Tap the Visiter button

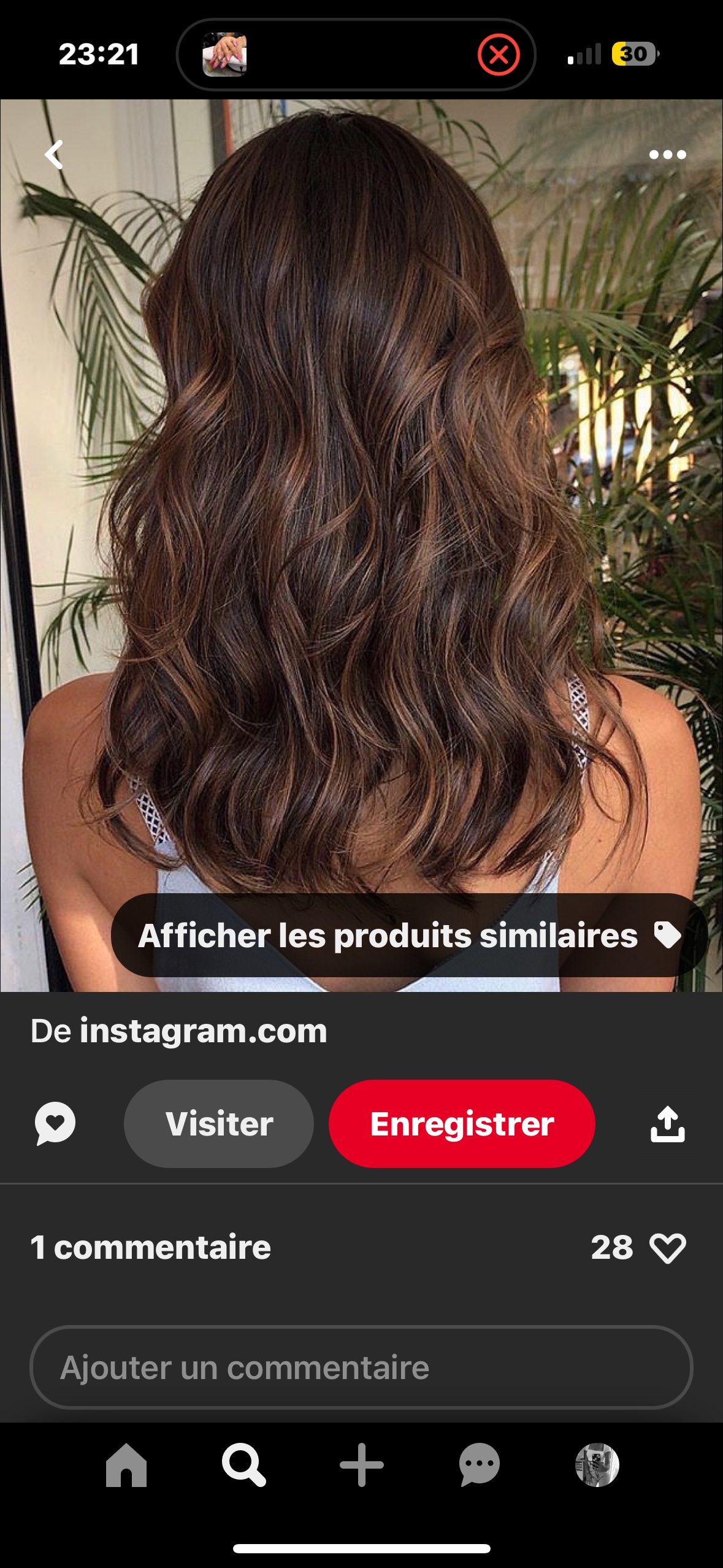click(219, 1123)
